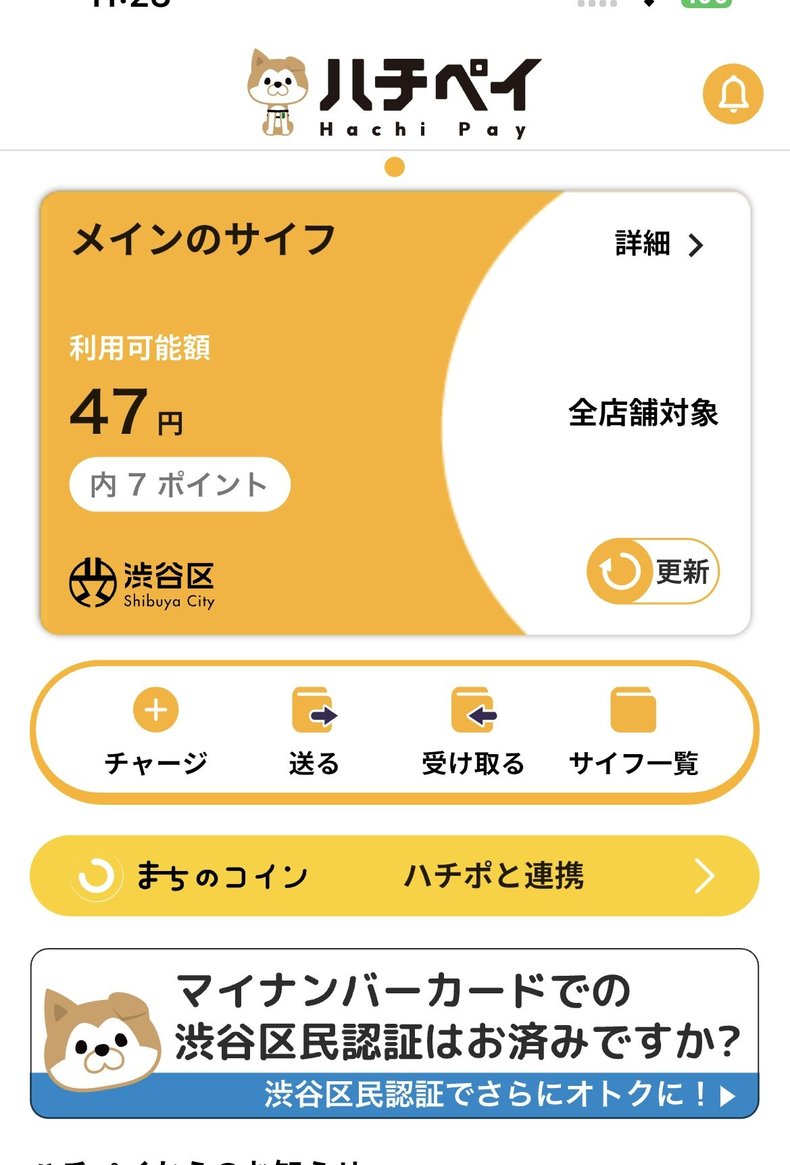The image size is (790, 1165).
Task: Open the チャージ (charge) icon
Action: [x=155, y=712]
